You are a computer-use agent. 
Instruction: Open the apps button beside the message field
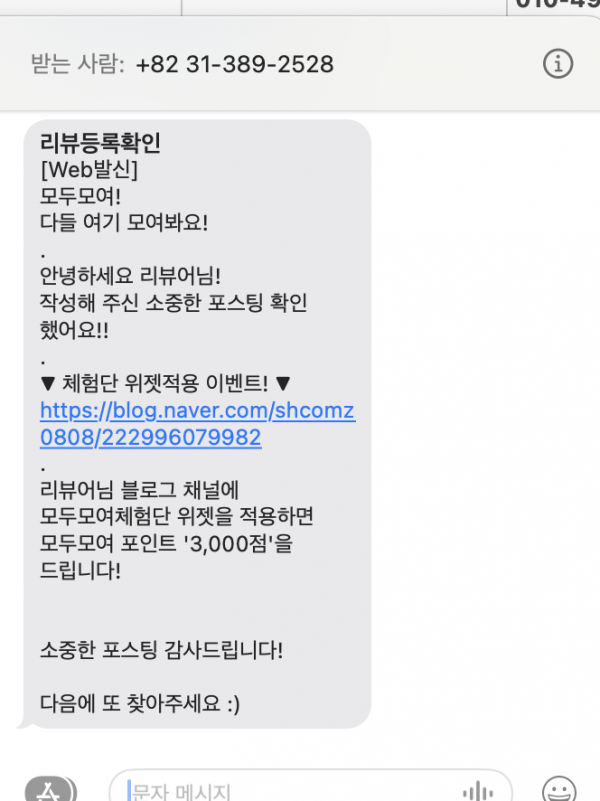tap(51, 789)
